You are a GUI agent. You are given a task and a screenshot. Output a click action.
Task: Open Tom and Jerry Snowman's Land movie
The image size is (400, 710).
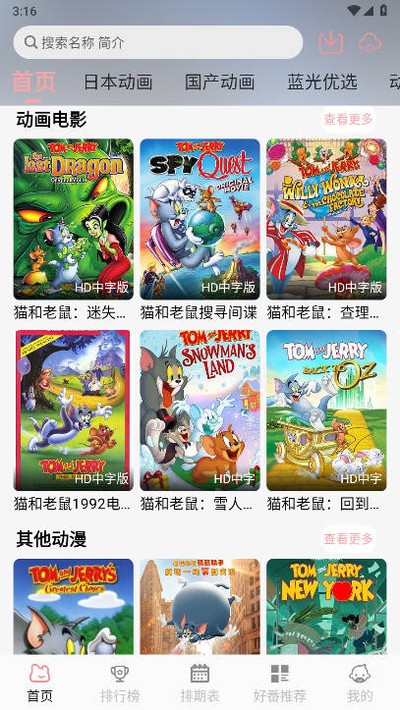(200, 410)
